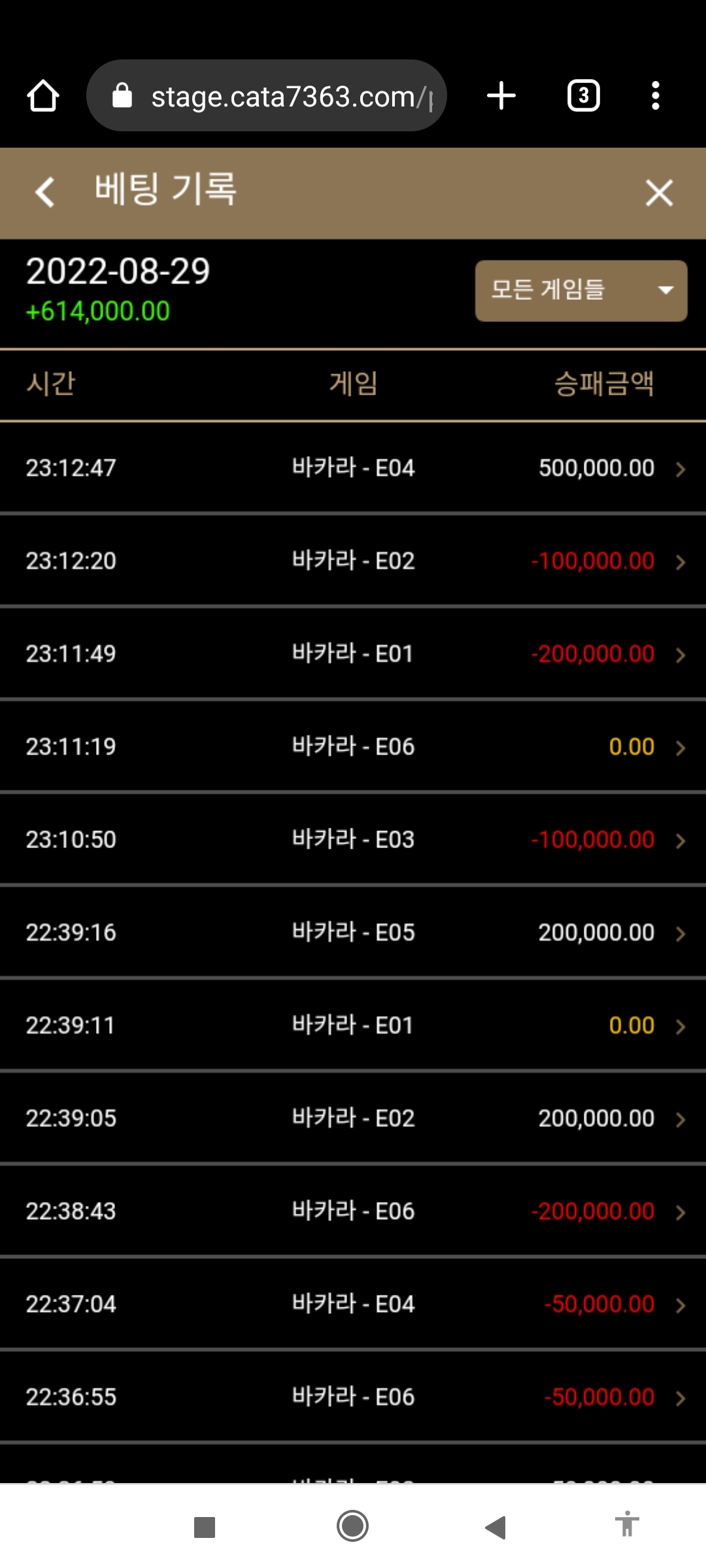View the 22:39:11 바카라 E01 record
This screenshot has width=706, height=1568.
[353, 1024]
